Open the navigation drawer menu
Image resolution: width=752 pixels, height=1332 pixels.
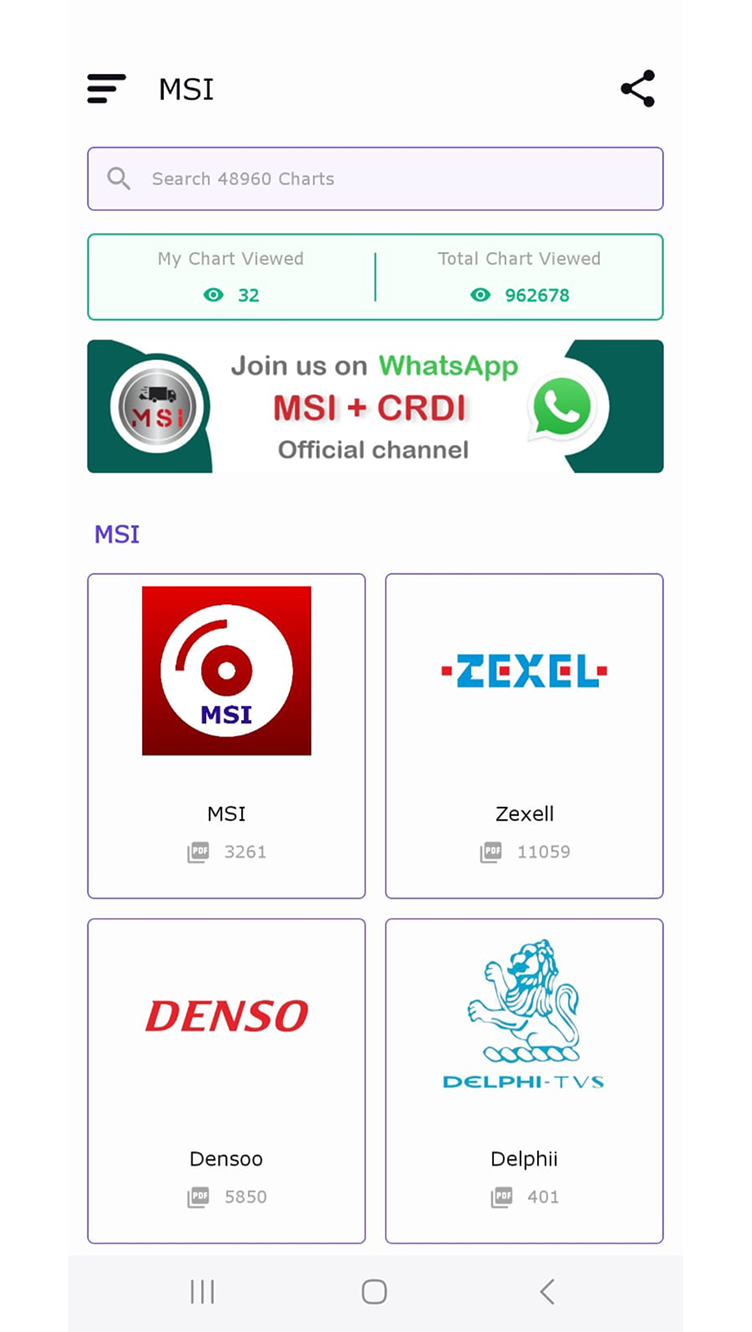[x=106, y=89]
